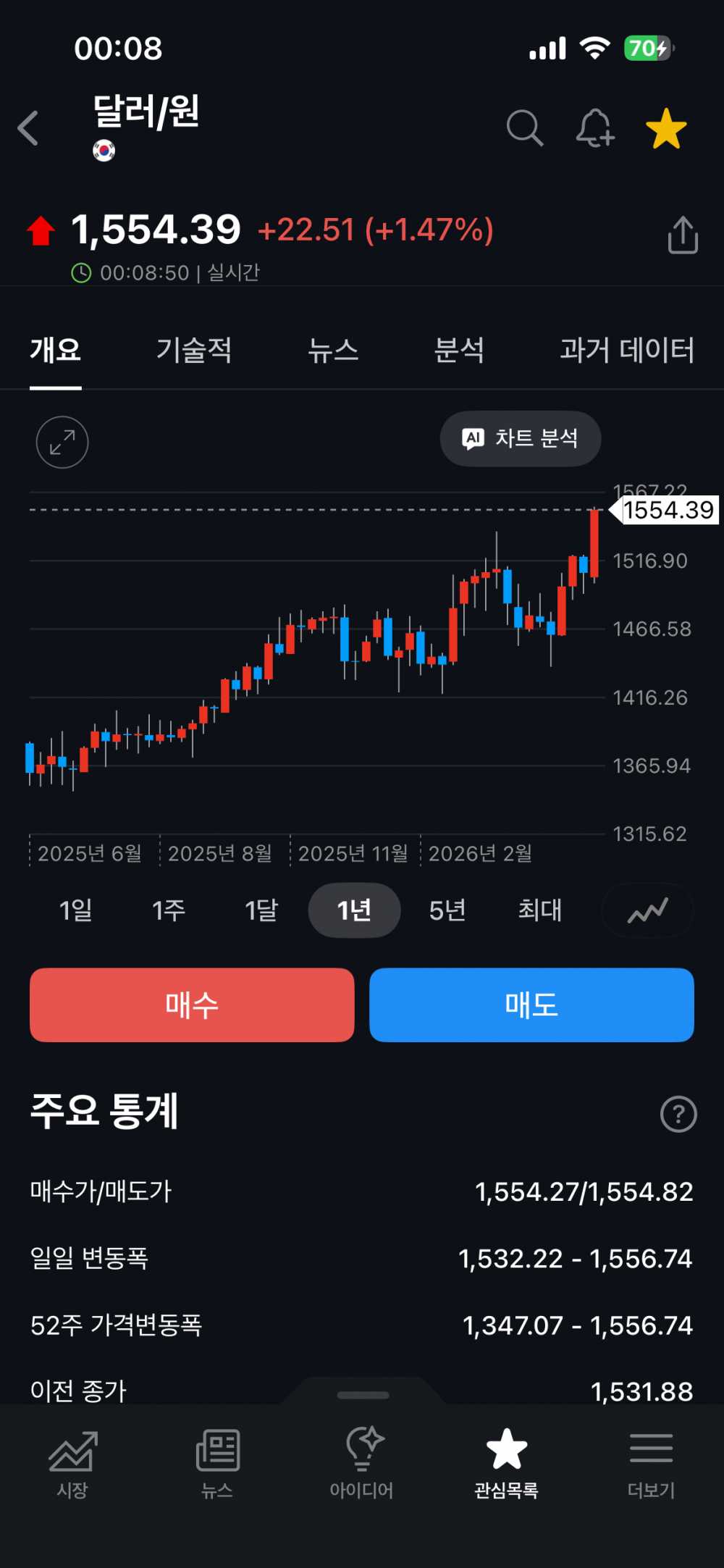Select the 5년 chart range

447,910
